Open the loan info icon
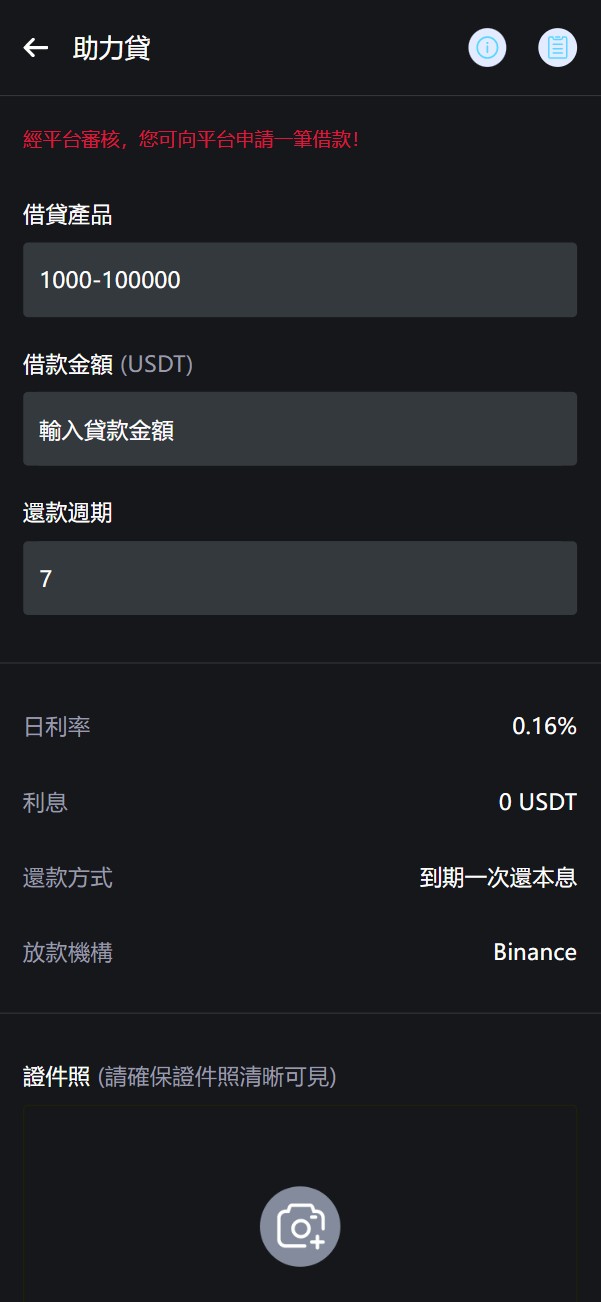601x1302 pixels. click(487, 47)
